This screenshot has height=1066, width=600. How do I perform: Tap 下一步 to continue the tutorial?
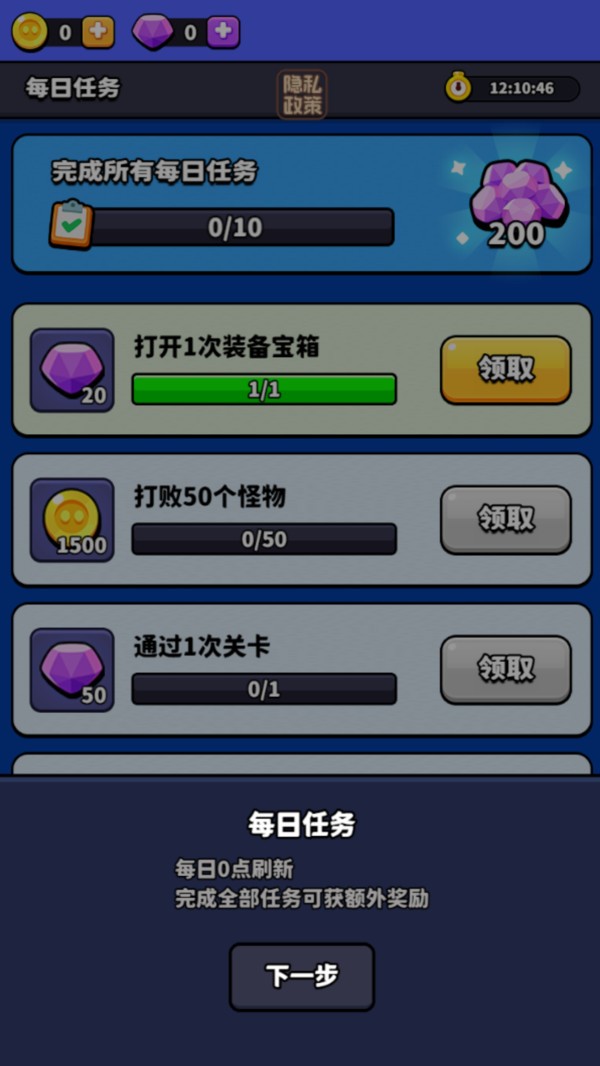tap(302, 976)
